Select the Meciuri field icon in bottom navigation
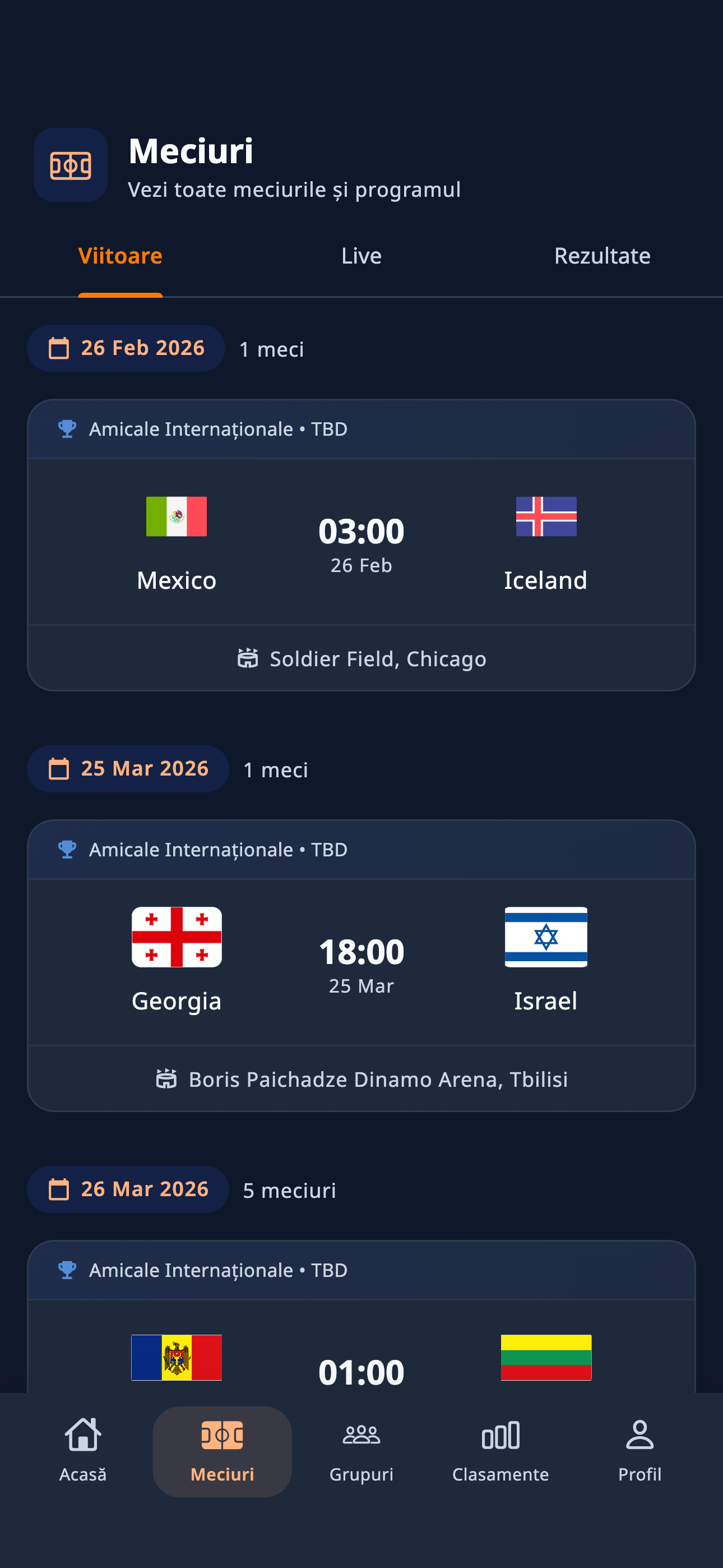Screen dimensions: 723x1568 point(222,1434)
